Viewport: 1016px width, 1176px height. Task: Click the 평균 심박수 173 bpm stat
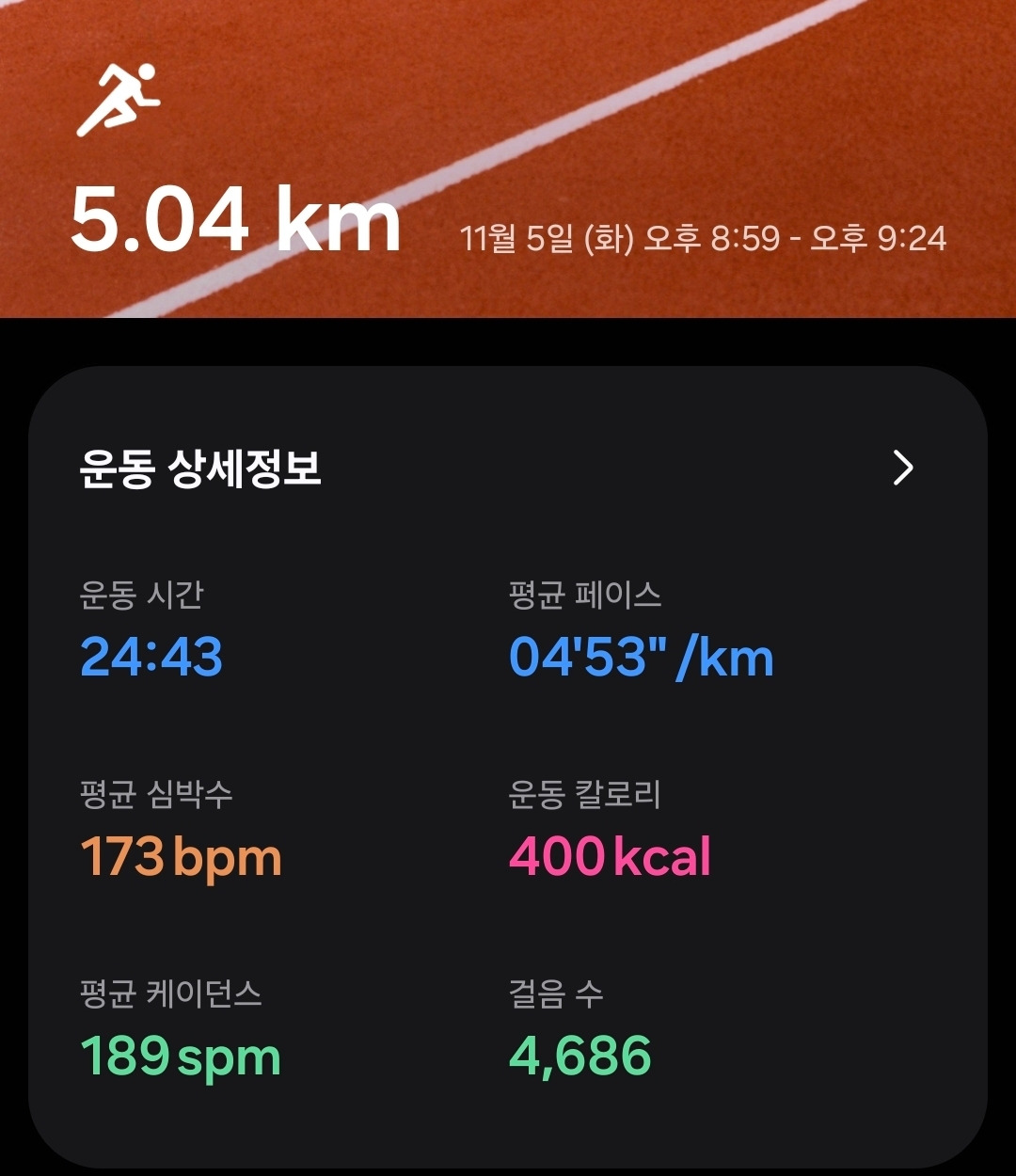click(x=183, y=858)
